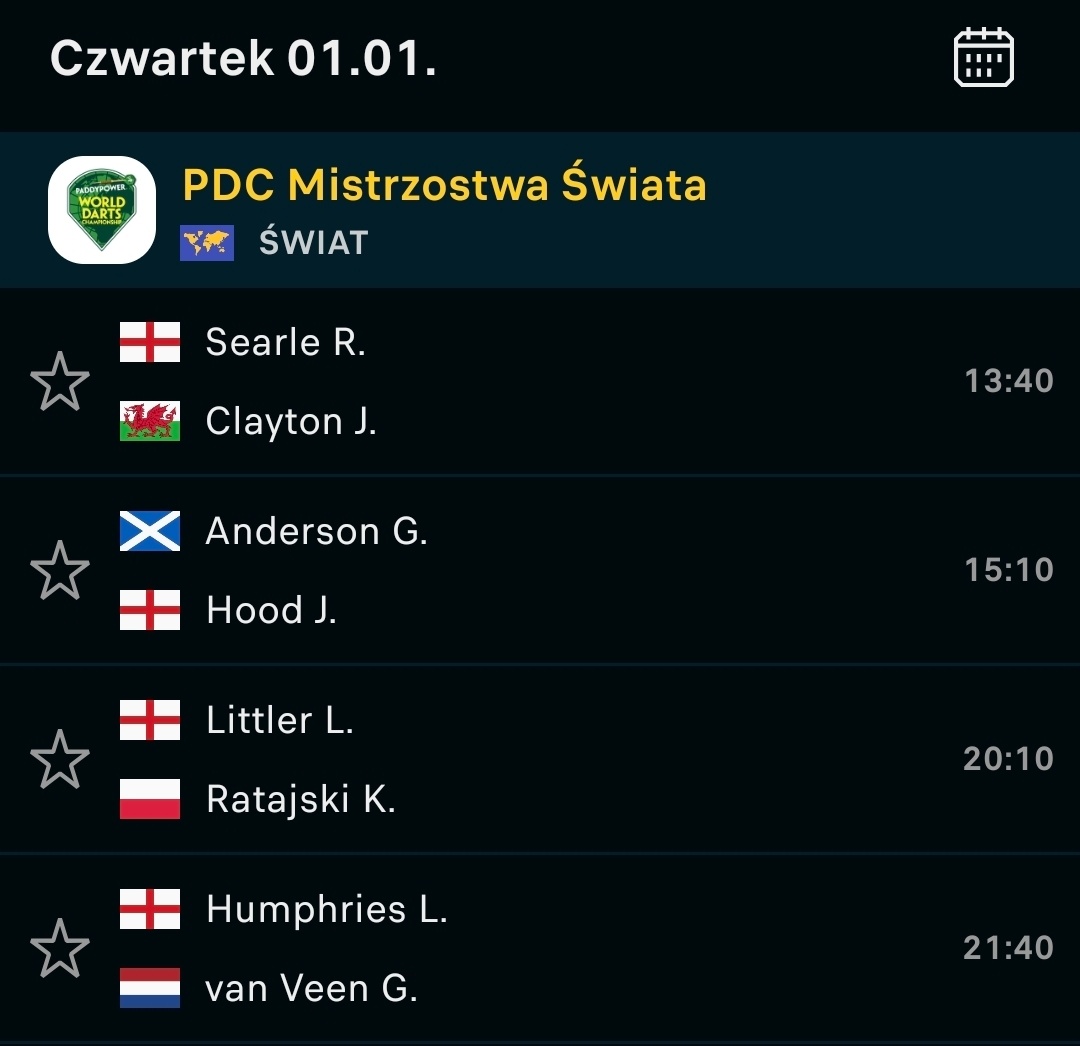Star the Anderson G. vs Hood J. match

60,570
